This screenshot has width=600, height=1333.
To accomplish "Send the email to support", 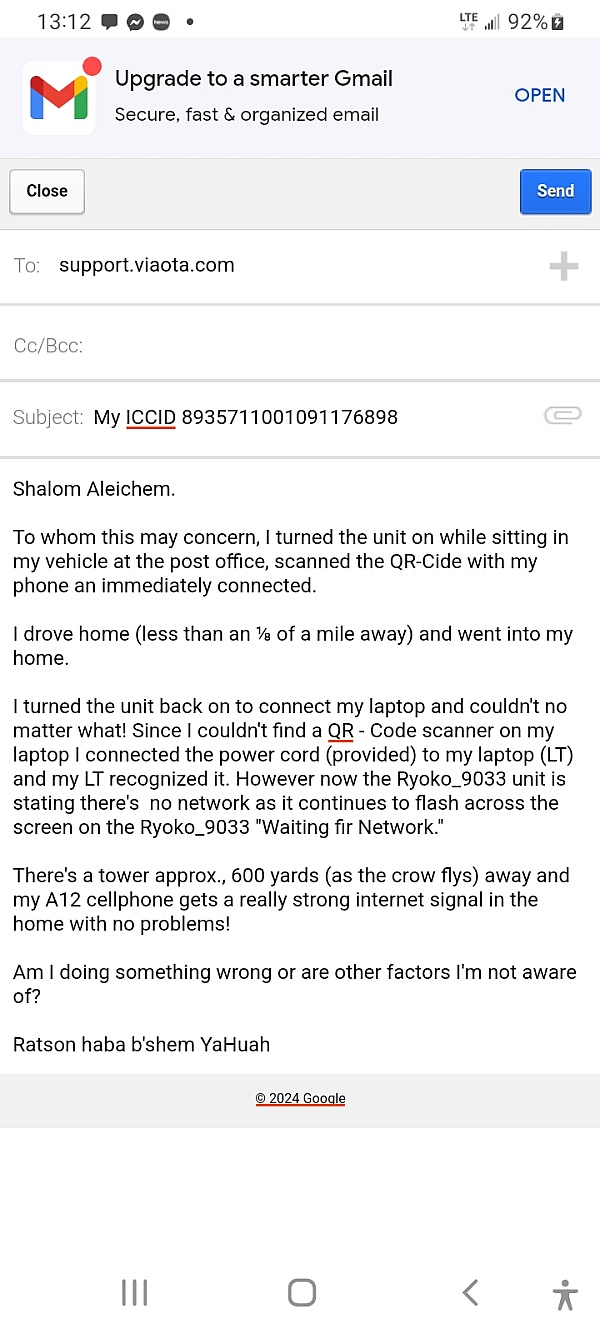I will (555, 191).
